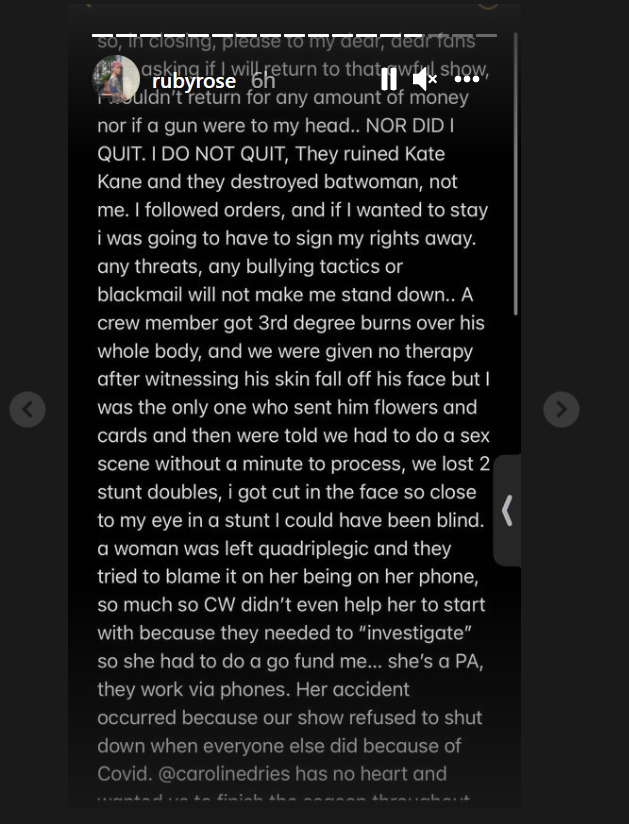Go to the previous story
Viewport: 629px width, 824px height.
tap(27, 409)
